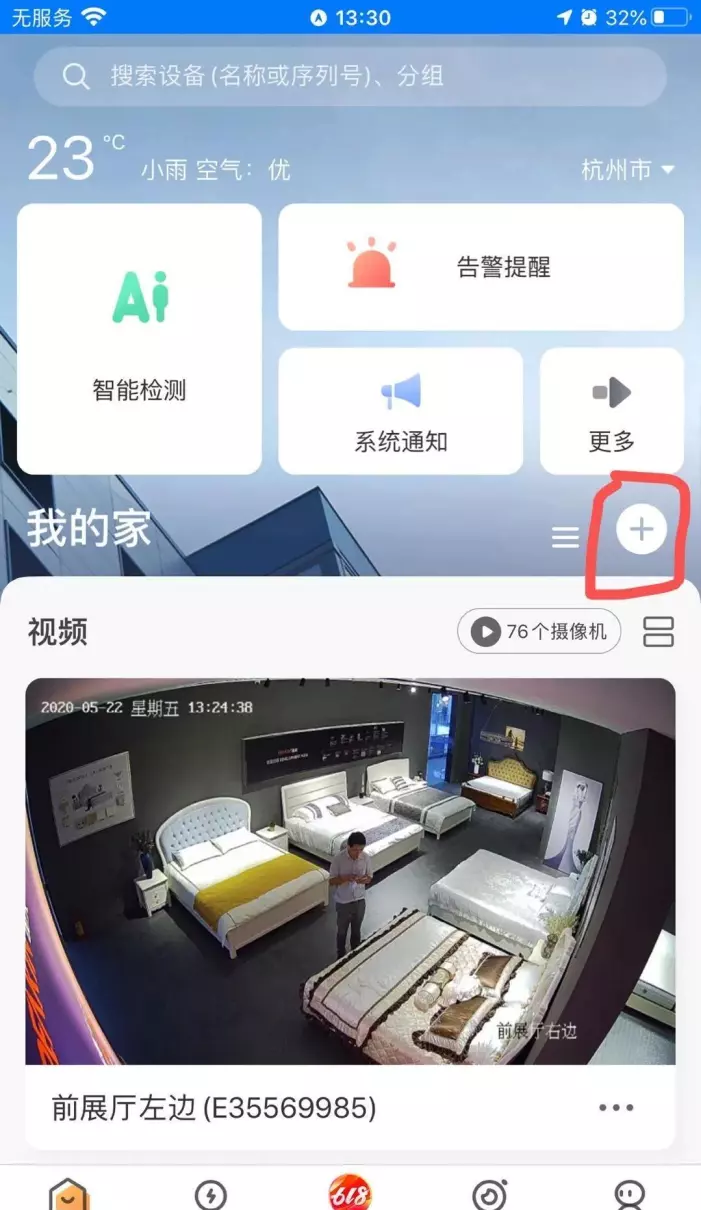Add a device with the plus button
The width and height of the screenshot is (701, 1210).
point(641,530)
